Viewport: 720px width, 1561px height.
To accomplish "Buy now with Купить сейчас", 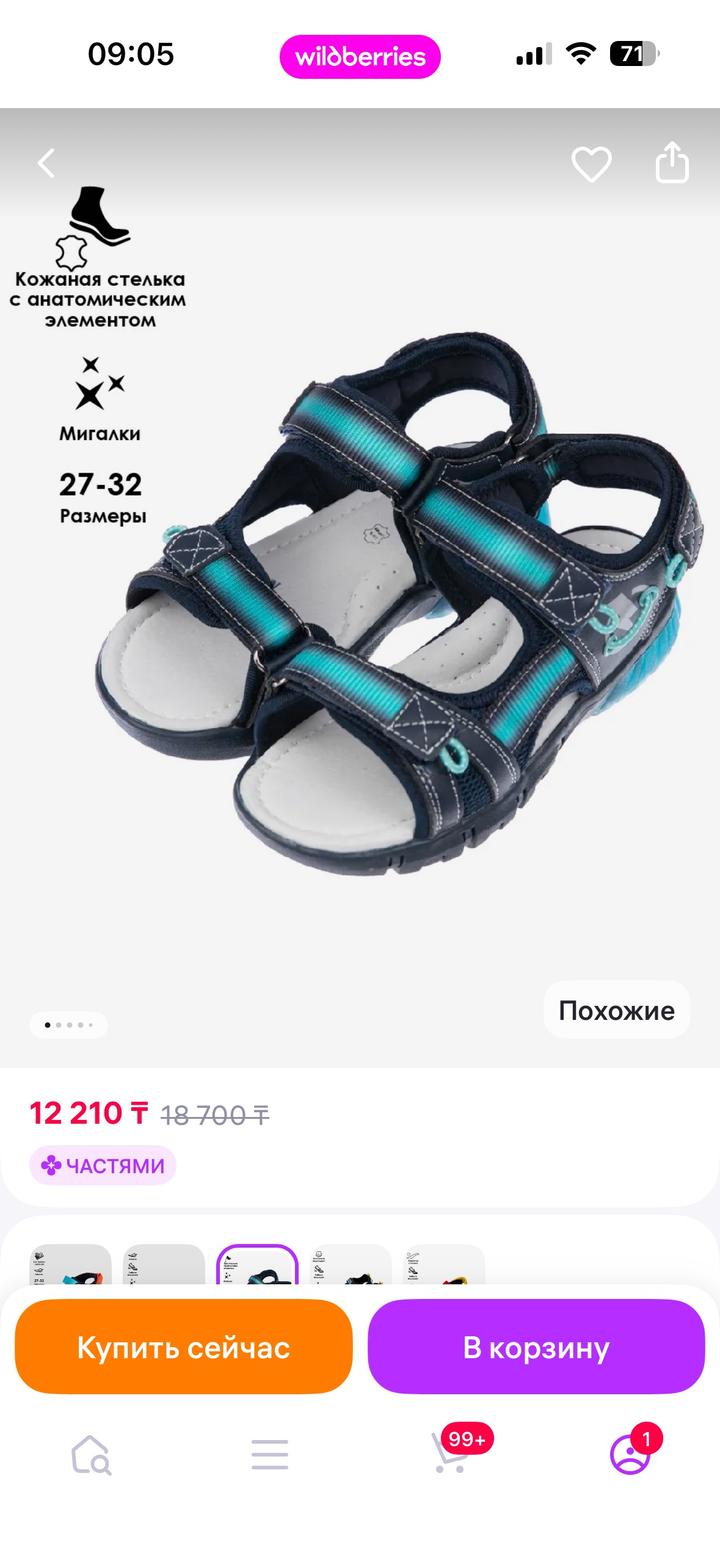I will point(184,1347).
